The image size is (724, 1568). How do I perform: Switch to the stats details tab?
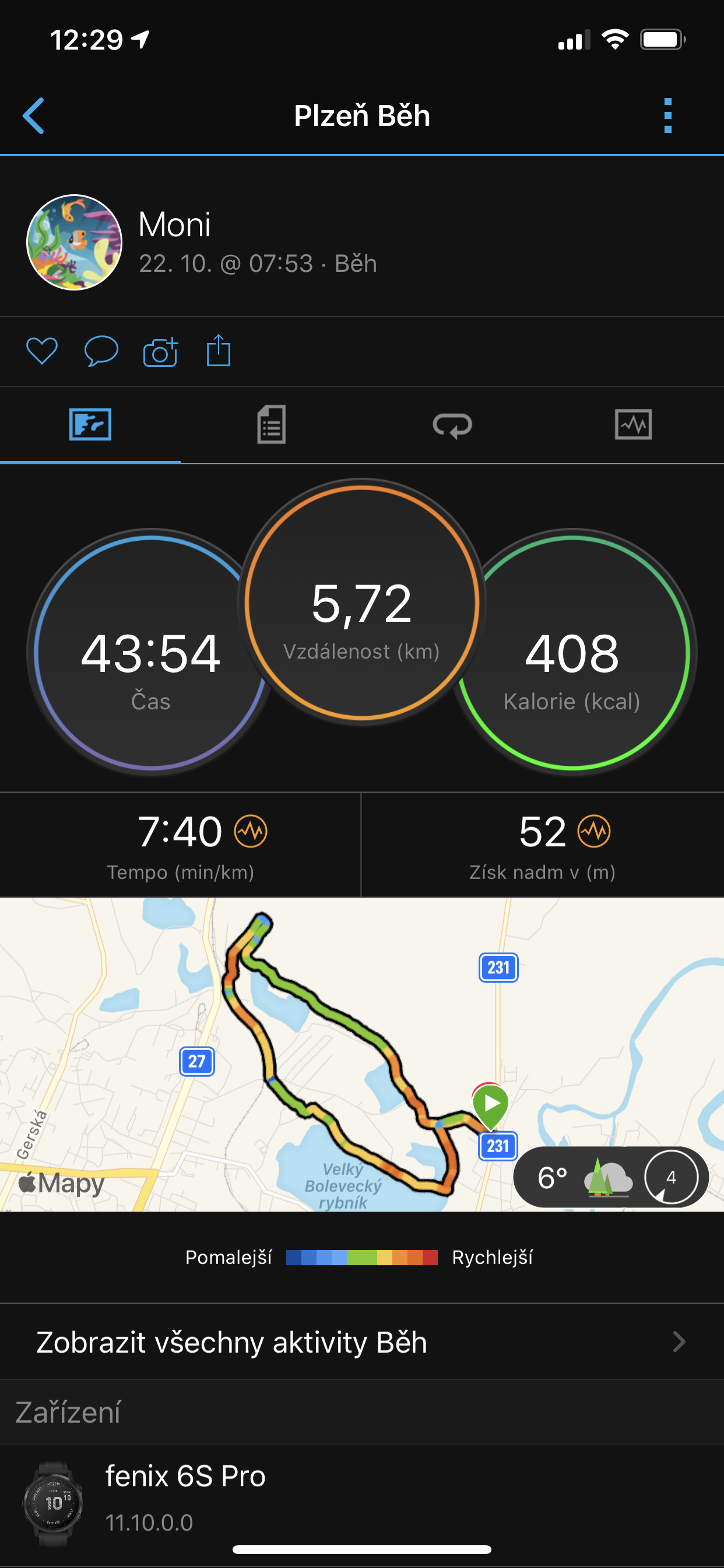[x=271, y=425]
